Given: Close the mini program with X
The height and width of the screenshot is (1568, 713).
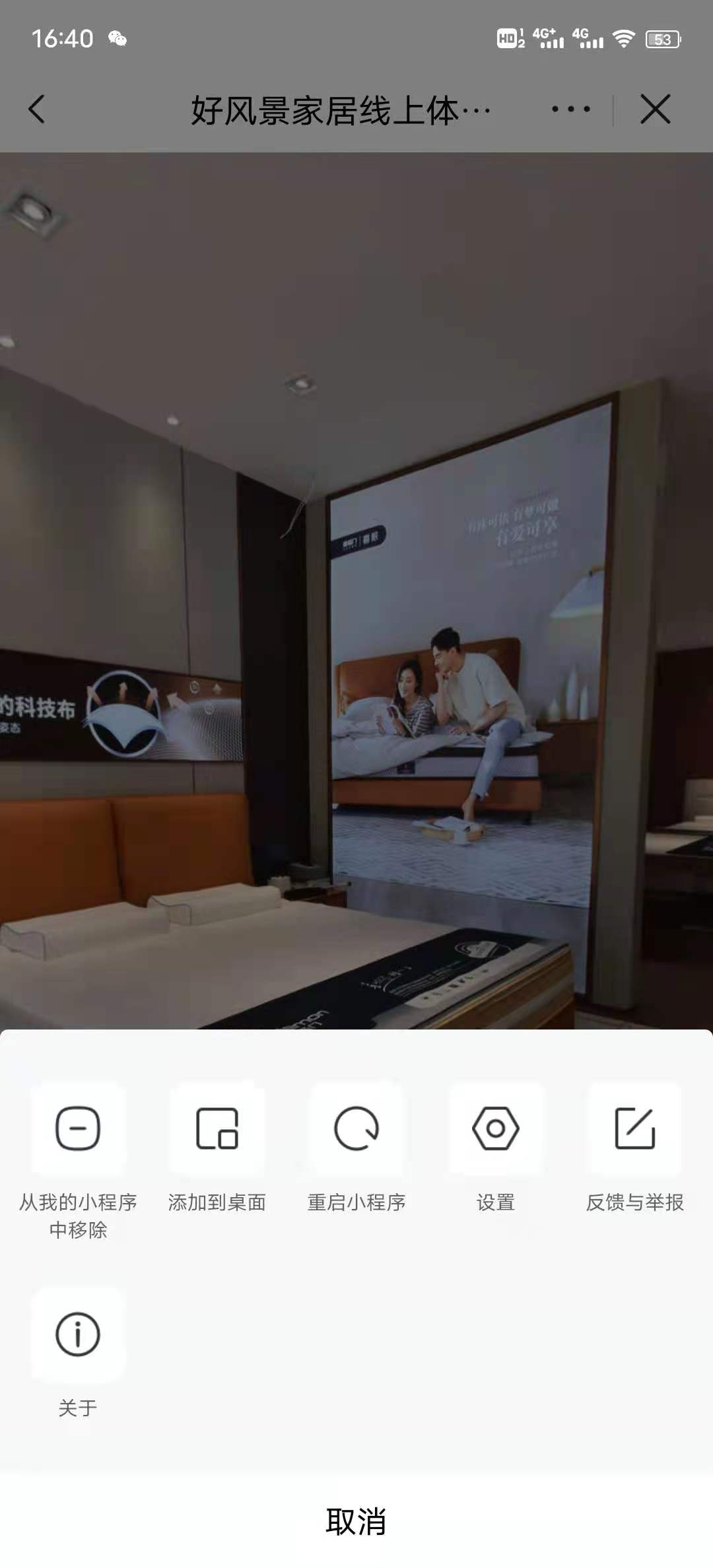Looking at the screenshot, I should (655, 110).
